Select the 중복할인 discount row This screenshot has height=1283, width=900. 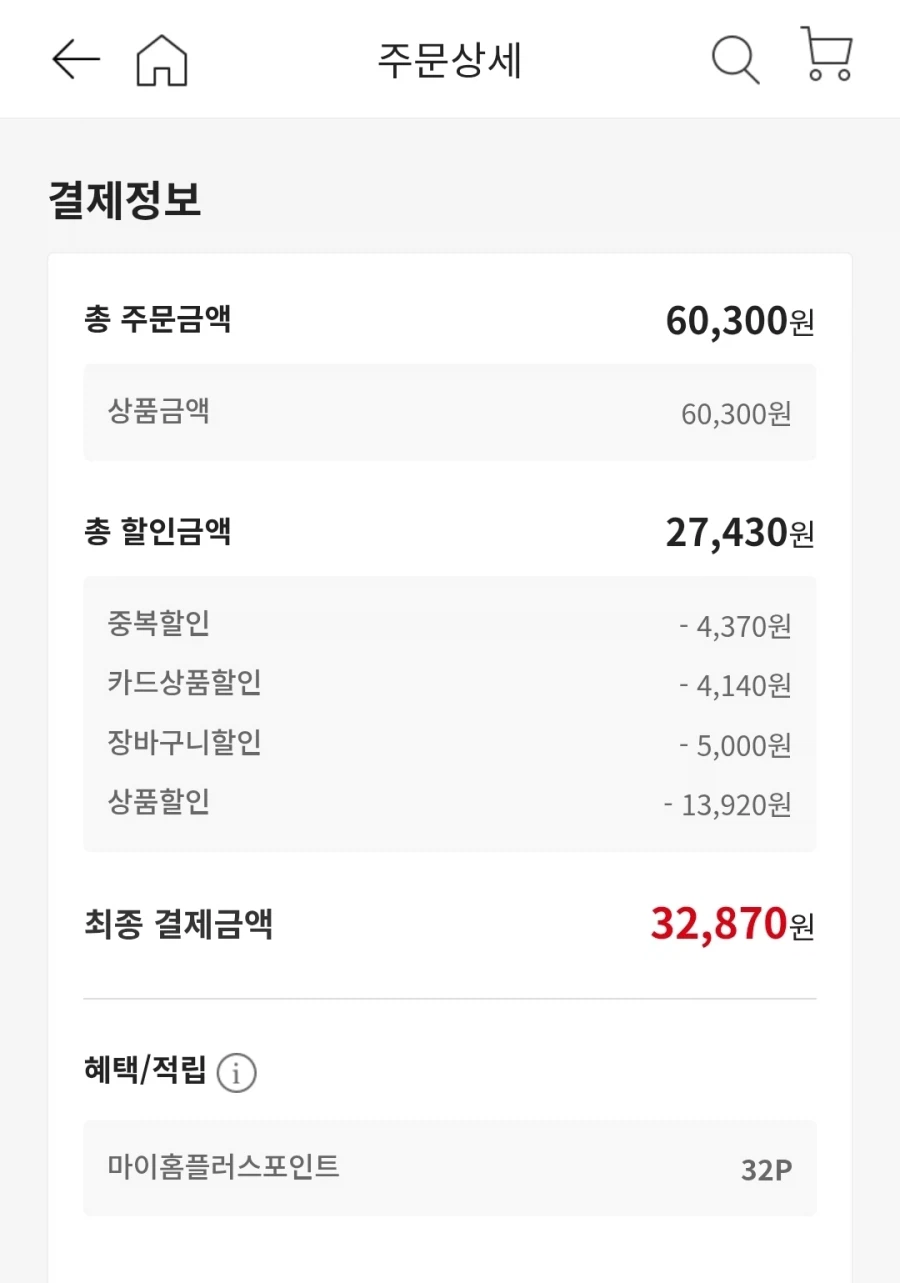[x=157, y=624]
